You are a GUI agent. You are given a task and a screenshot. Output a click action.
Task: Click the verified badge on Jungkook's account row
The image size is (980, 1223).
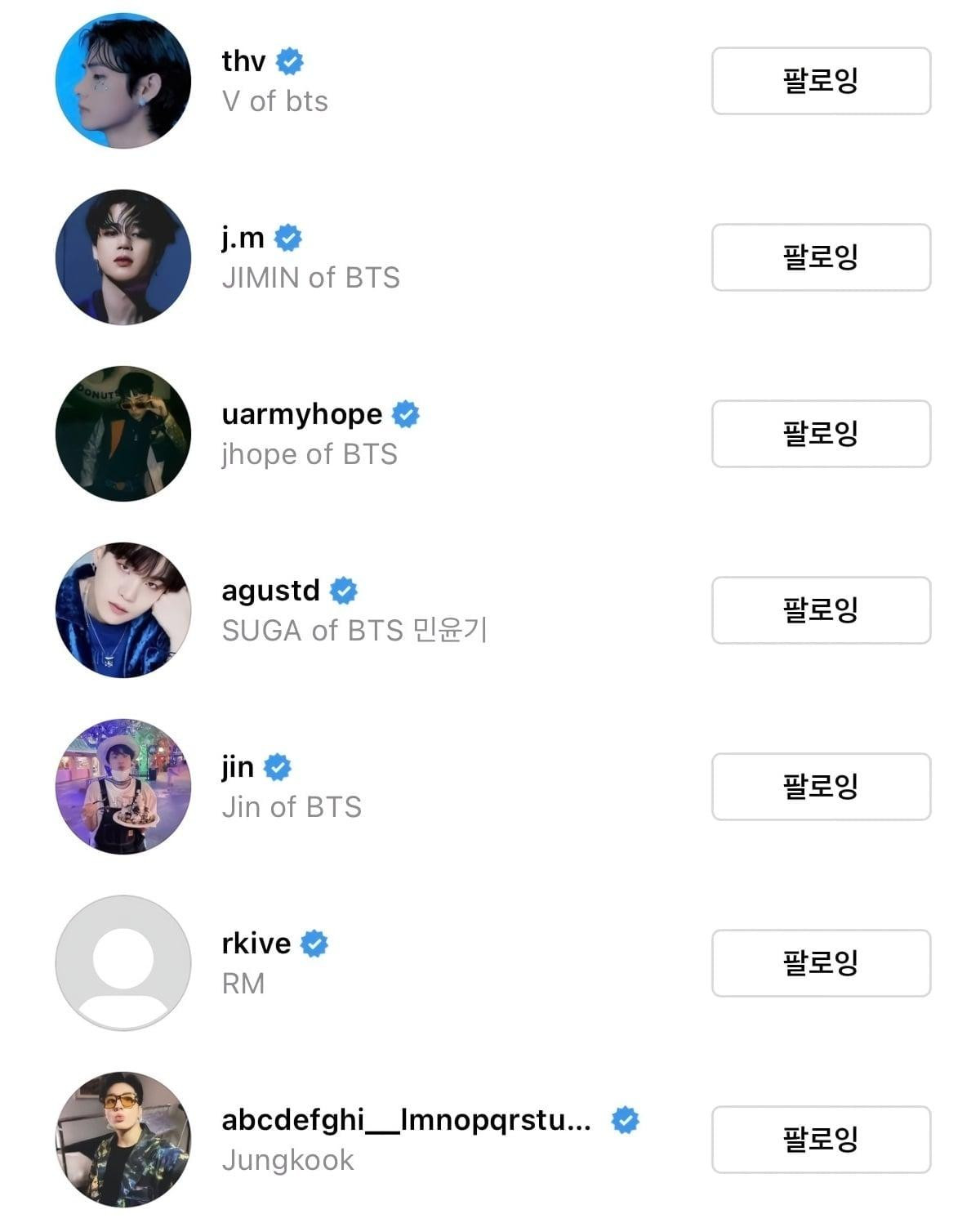(x=625, y=1123)
